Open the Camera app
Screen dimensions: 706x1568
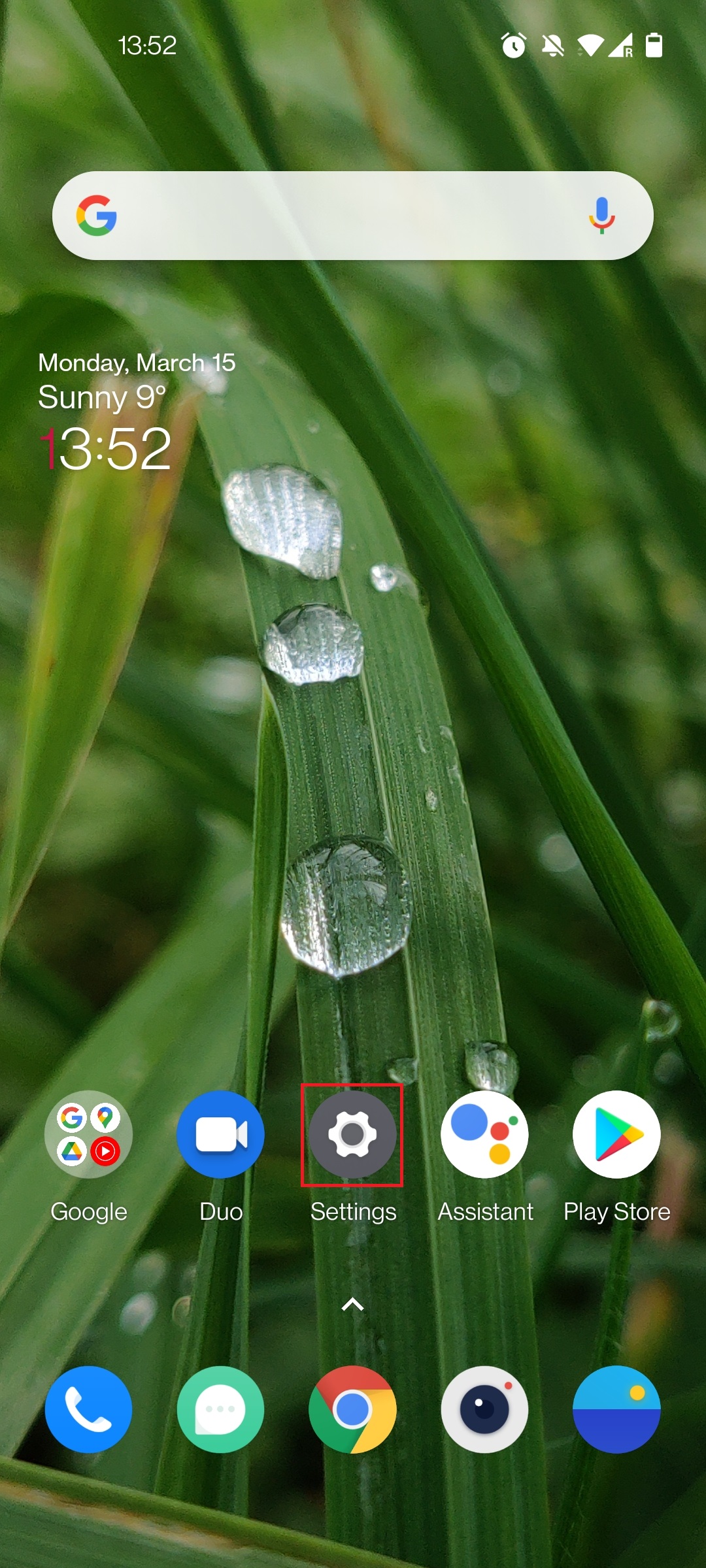pos(484,1409)
